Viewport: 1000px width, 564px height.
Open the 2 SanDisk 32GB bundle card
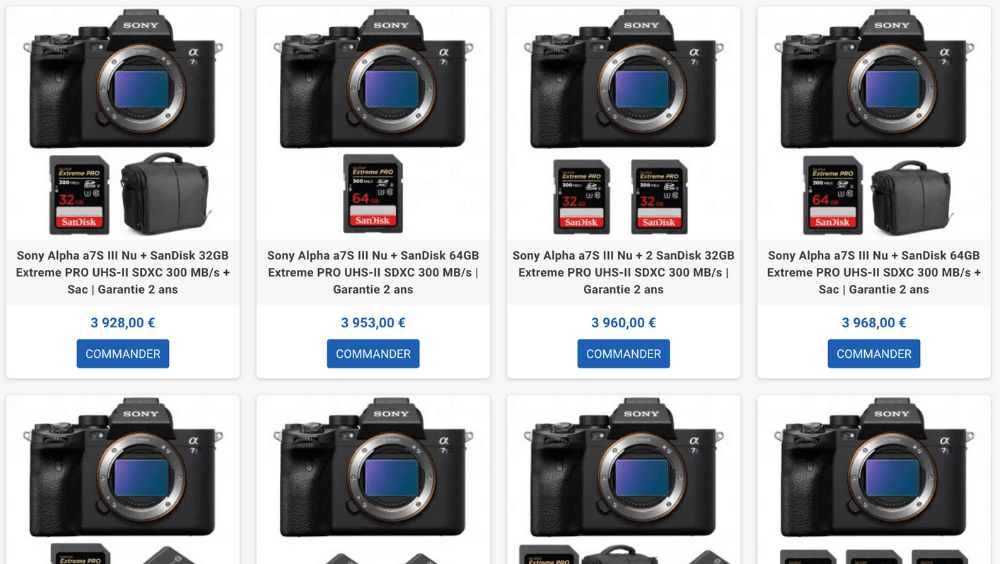point(623,272)
